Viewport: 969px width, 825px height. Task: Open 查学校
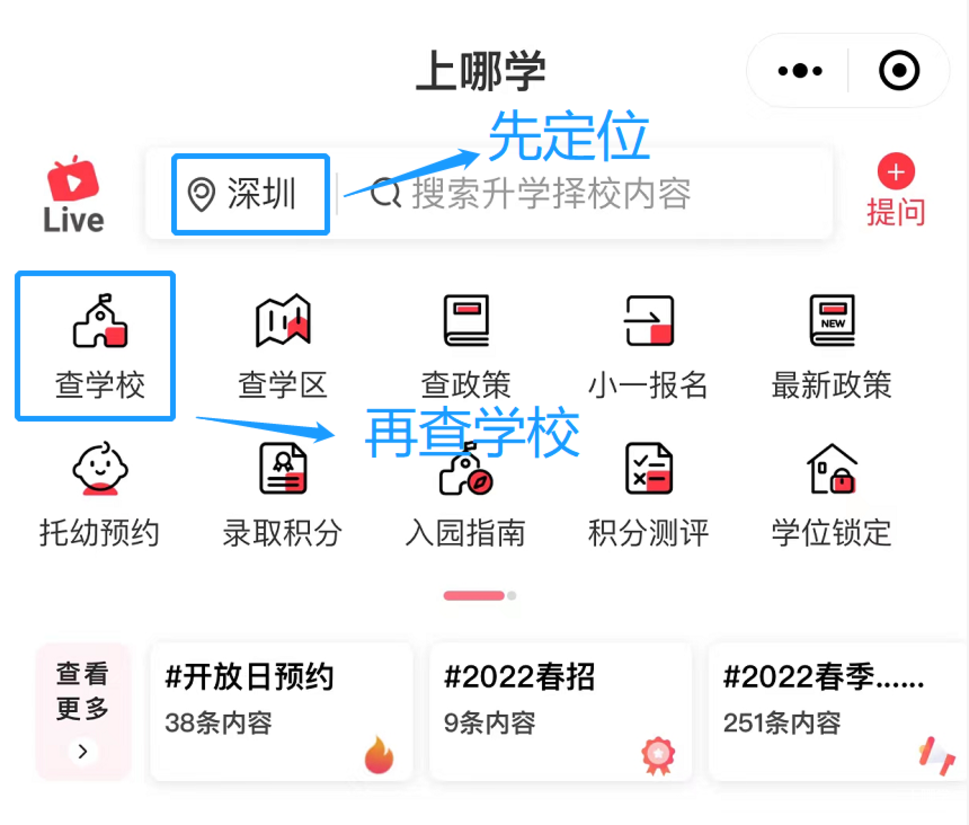[99, 346]
